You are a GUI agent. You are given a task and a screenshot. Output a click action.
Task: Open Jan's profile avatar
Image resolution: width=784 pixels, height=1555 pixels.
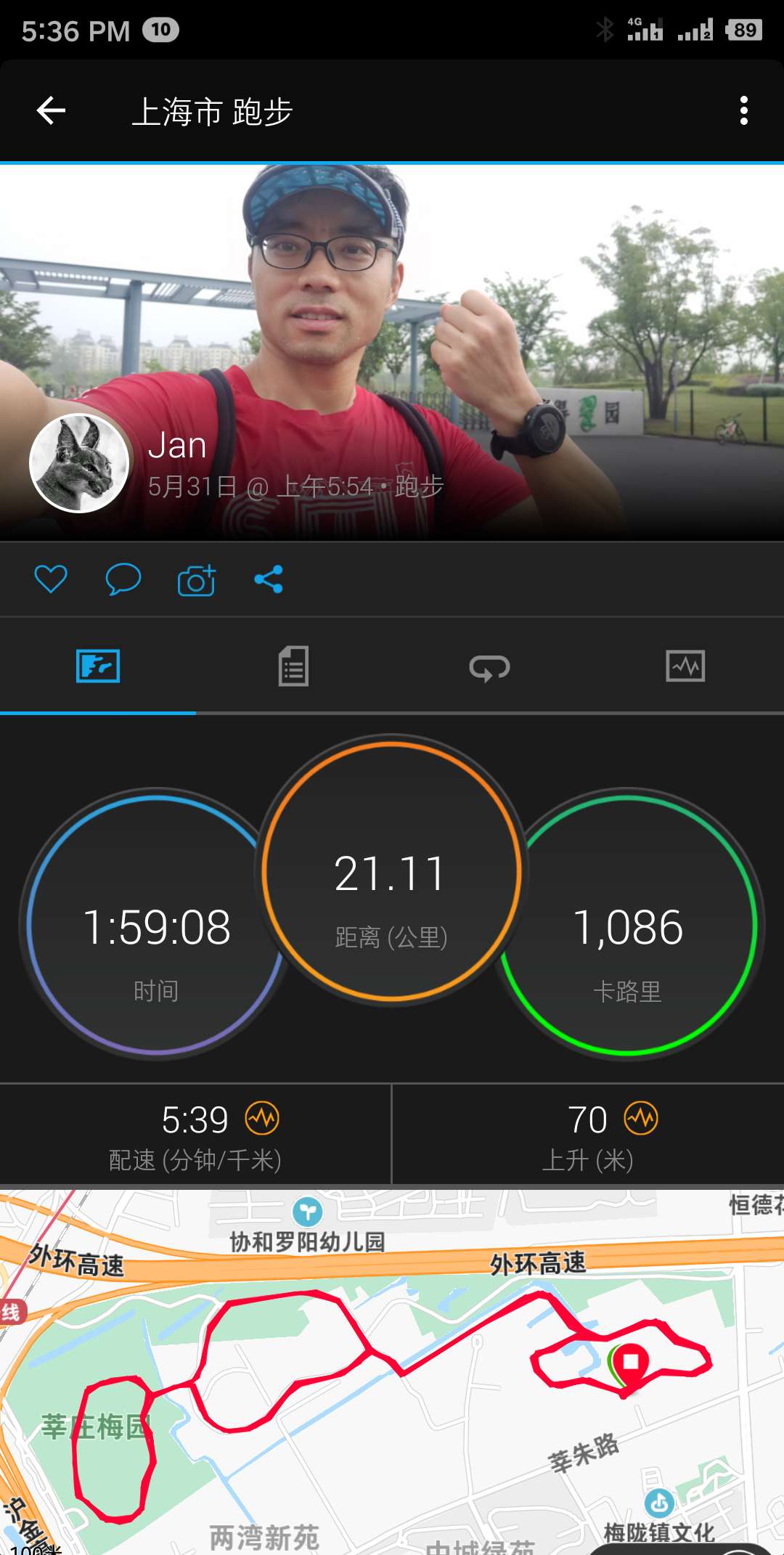point(79,463)
